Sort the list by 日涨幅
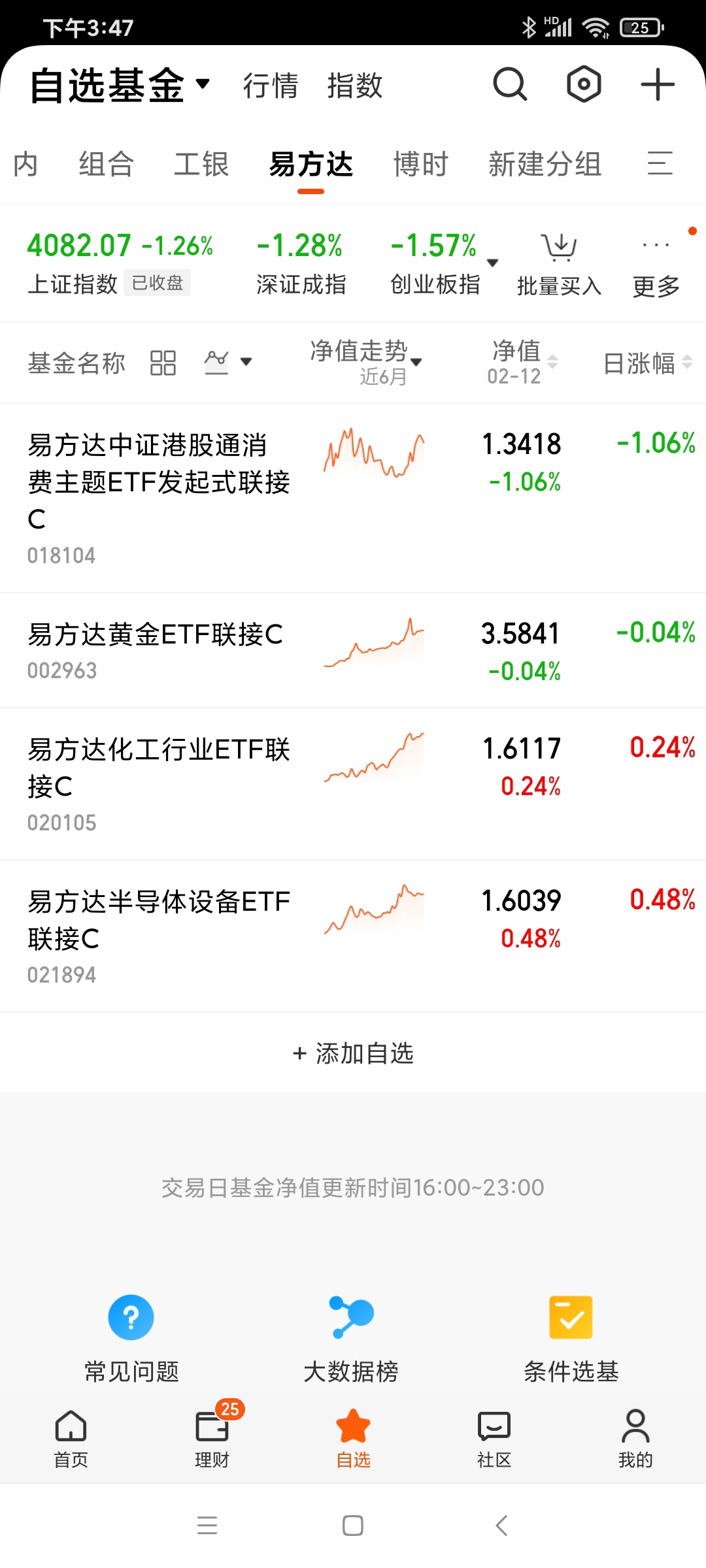The height and width of the screenshot is (1568, 706). (647, 363)
